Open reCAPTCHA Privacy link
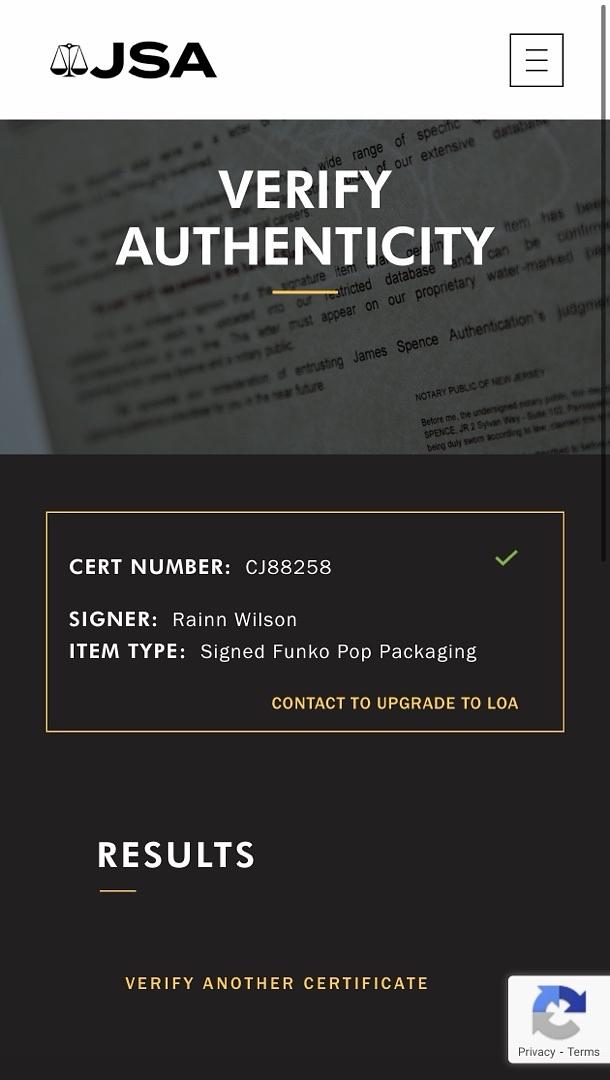Image resolution: width=610 pixels, height=1080 pixels. click(536, 1052)
